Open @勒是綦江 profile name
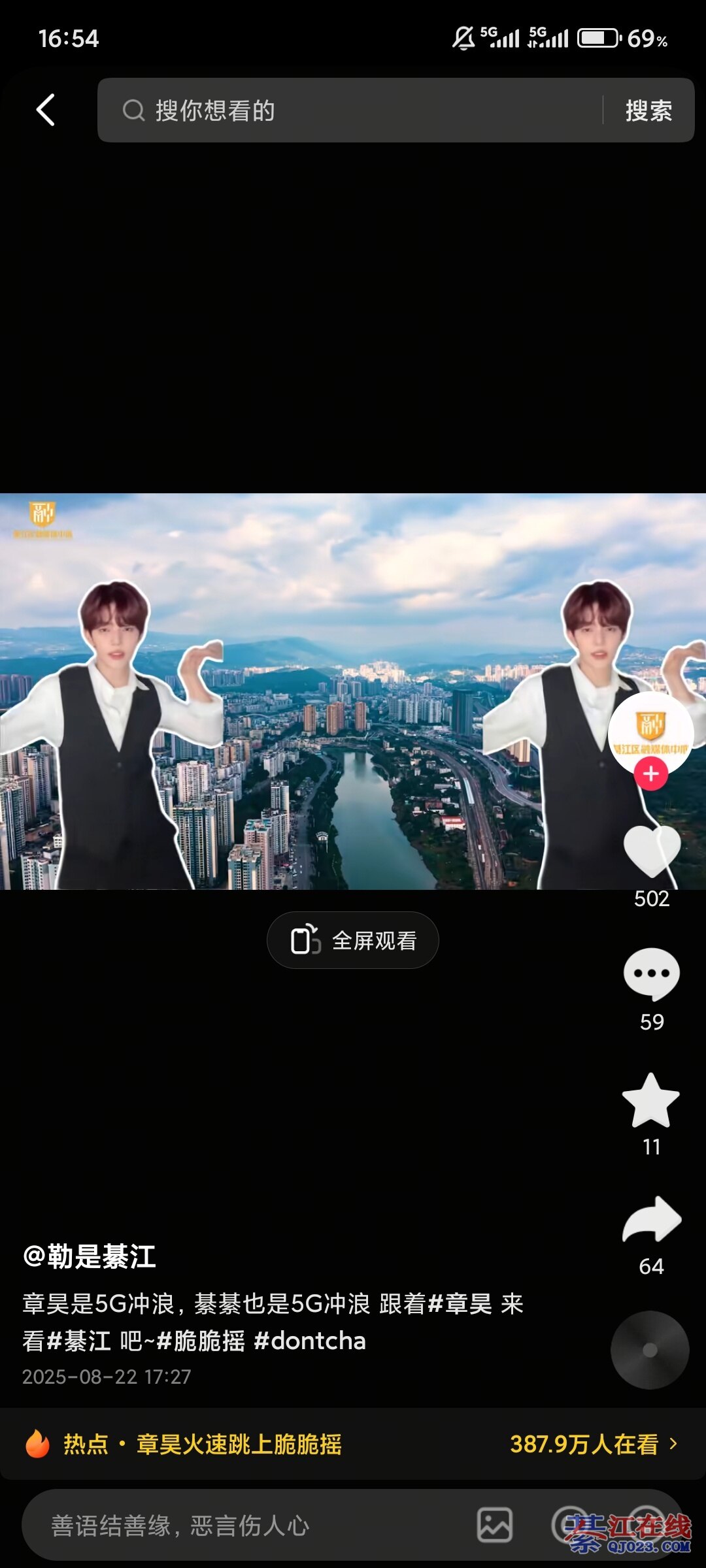This screenshot has height=1568, width=706. pos(90,1257)
